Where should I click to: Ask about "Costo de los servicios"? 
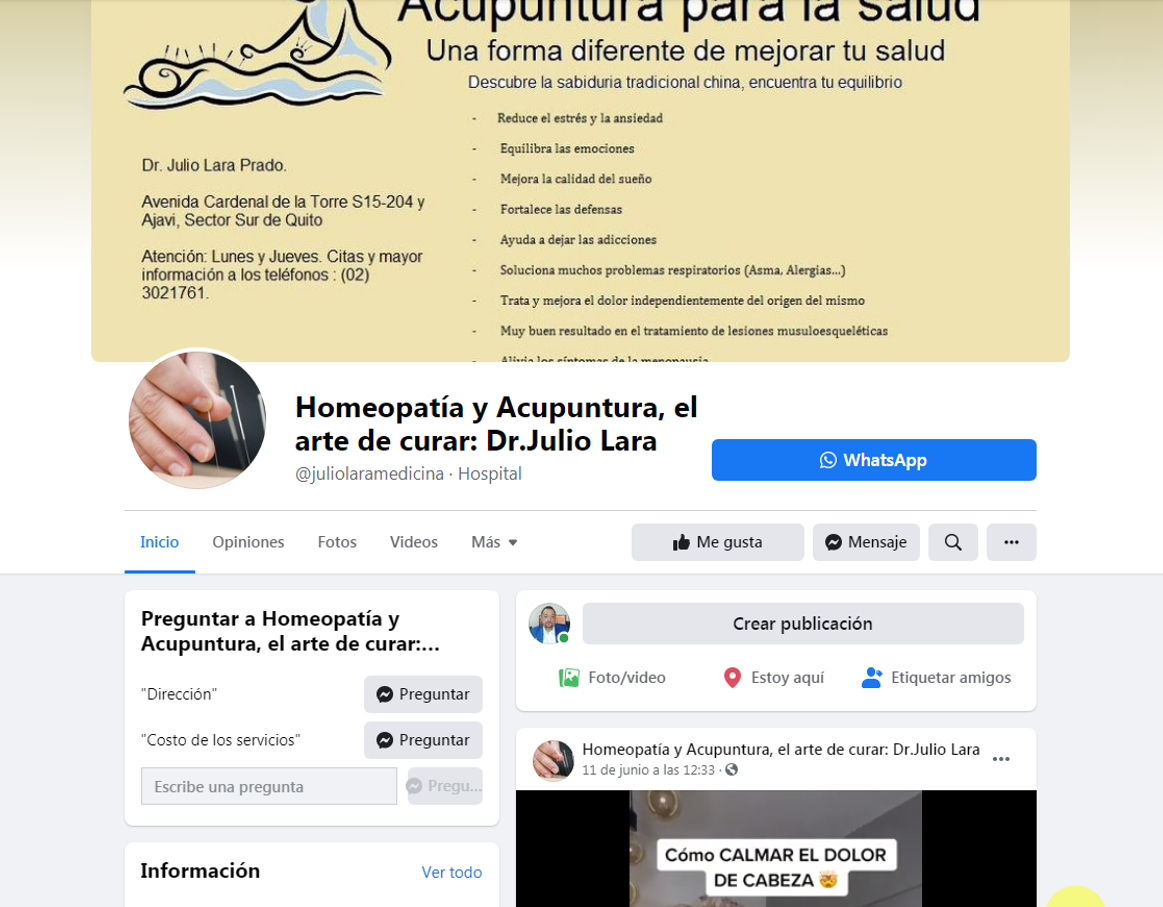tap(423, 740)
